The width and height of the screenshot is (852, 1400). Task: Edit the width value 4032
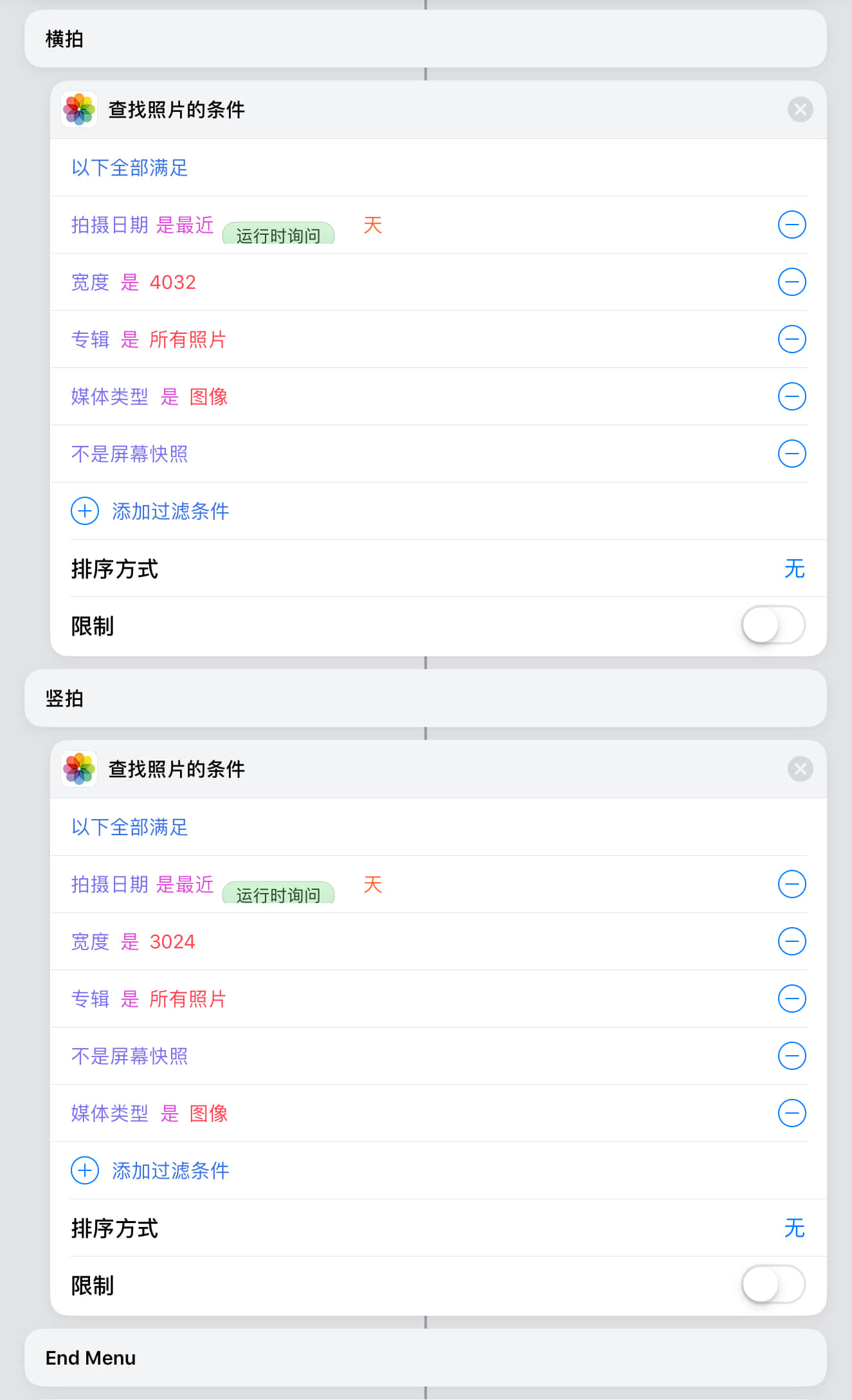pos(172,282)
